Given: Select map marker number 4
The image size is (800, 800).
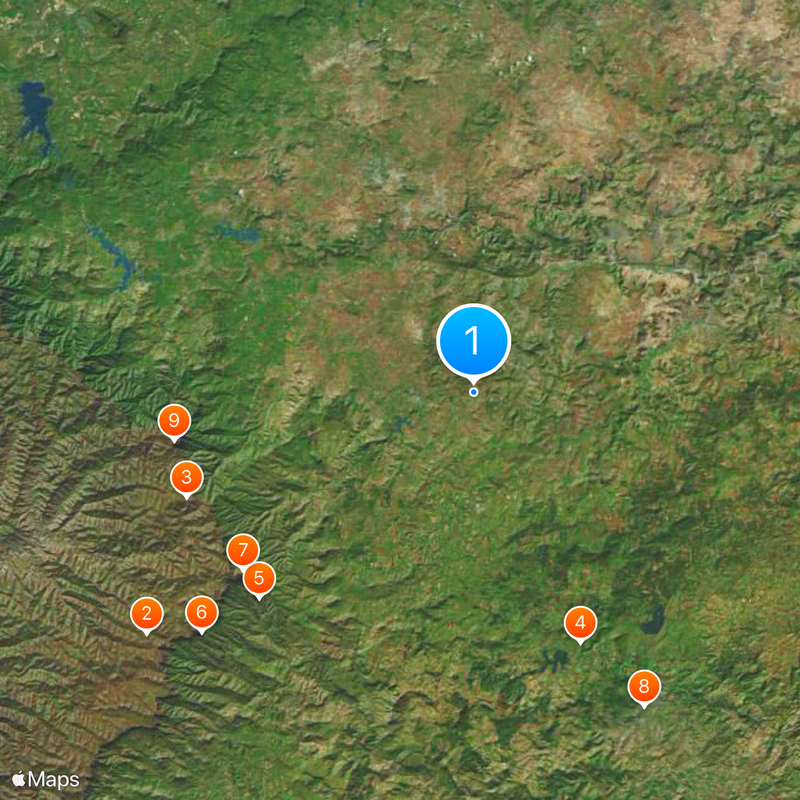Looking at the screenshot, I should (580, 623).
